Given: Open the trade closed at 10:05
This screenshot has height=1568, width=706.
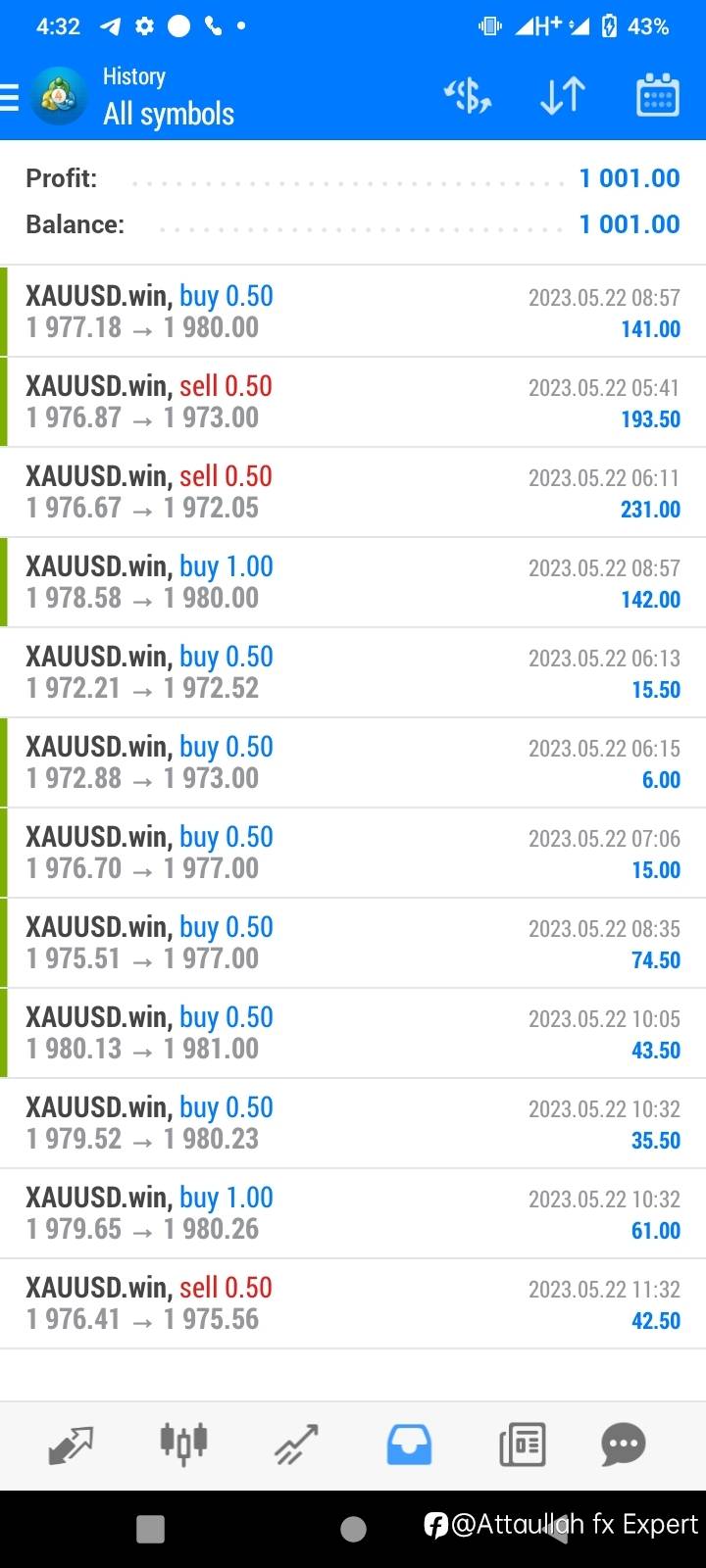Looking at the screenshot, I should [x=353, y=1033].
